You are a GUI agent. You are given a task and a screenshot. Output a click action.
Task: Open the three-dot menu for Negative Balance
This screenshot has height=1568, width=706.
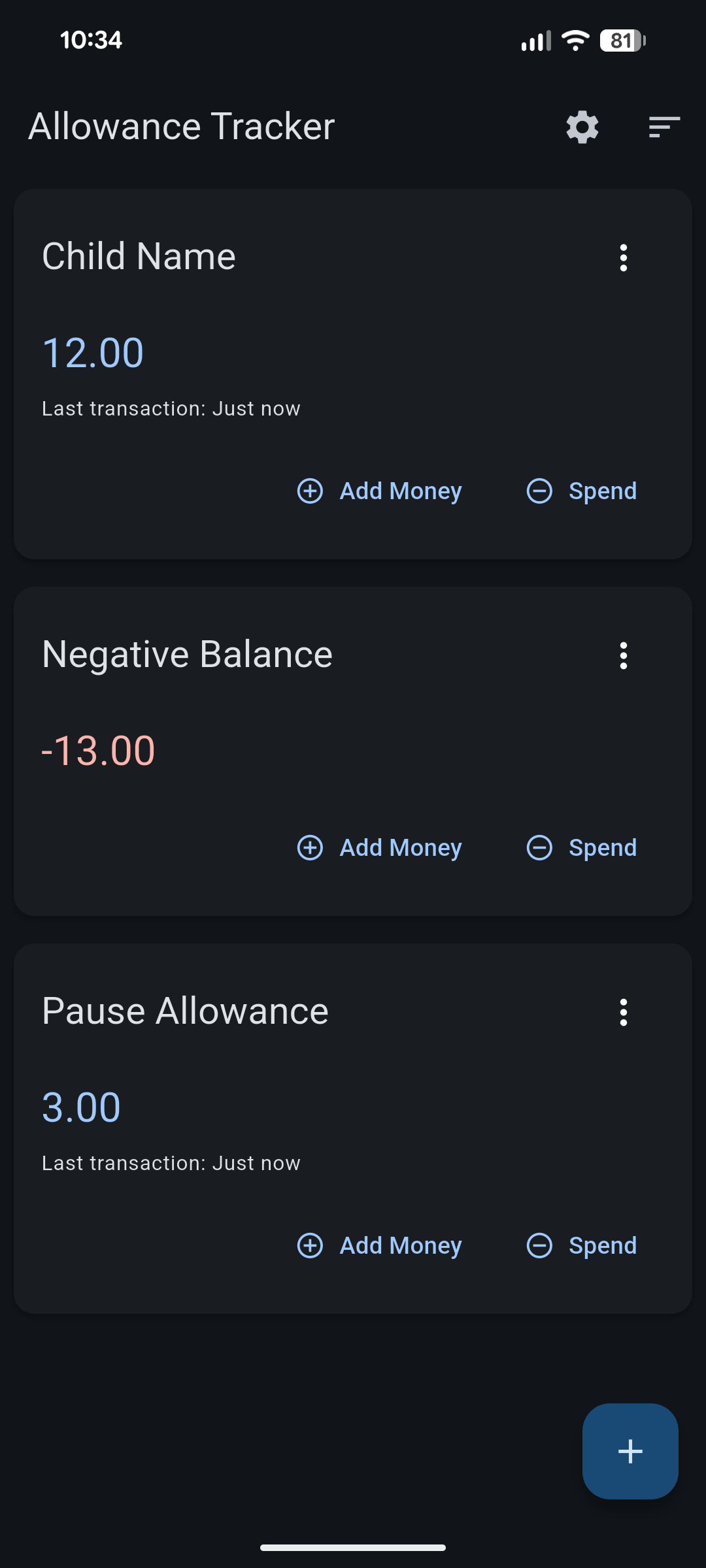point(624,656)
